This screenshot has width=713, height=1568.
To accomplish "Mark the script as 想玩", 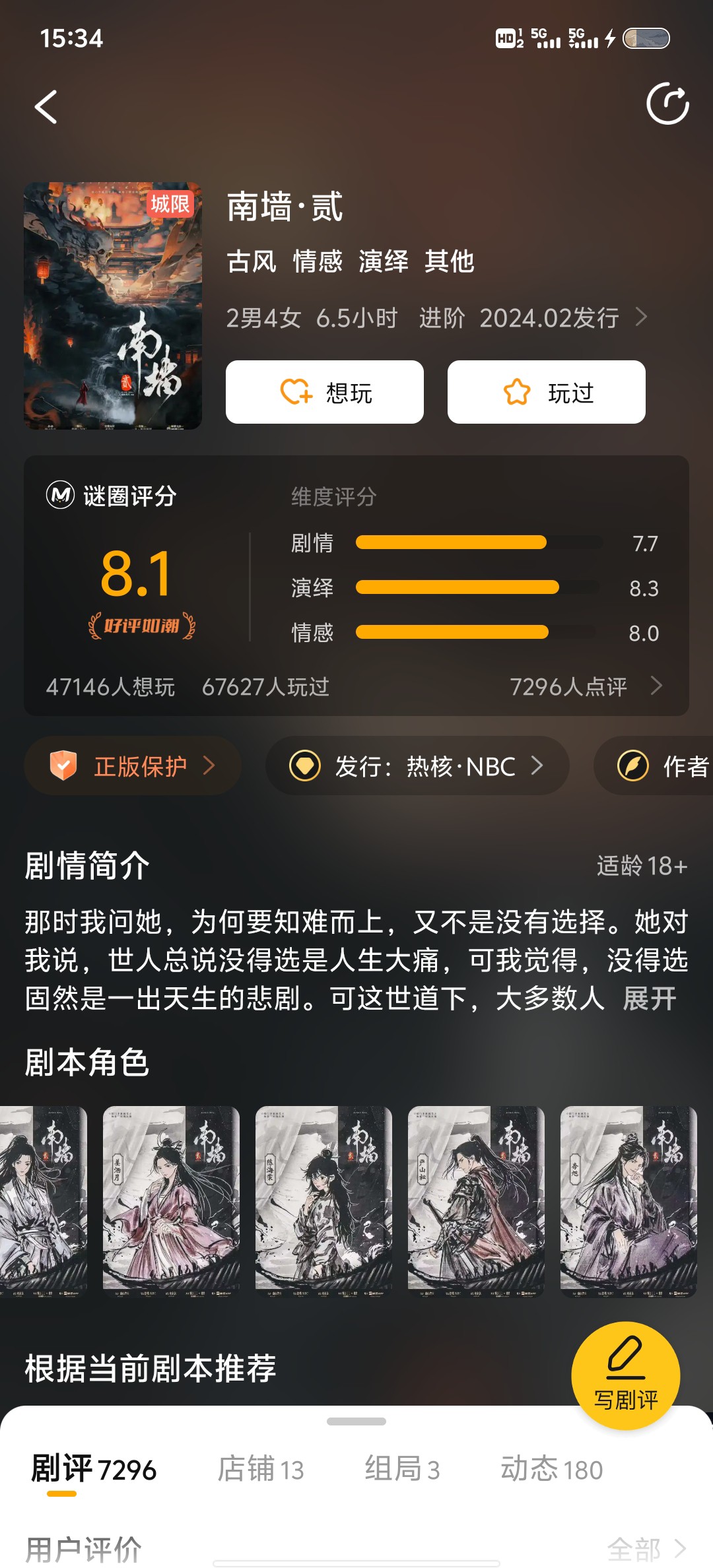I will (x=325, y=392).
